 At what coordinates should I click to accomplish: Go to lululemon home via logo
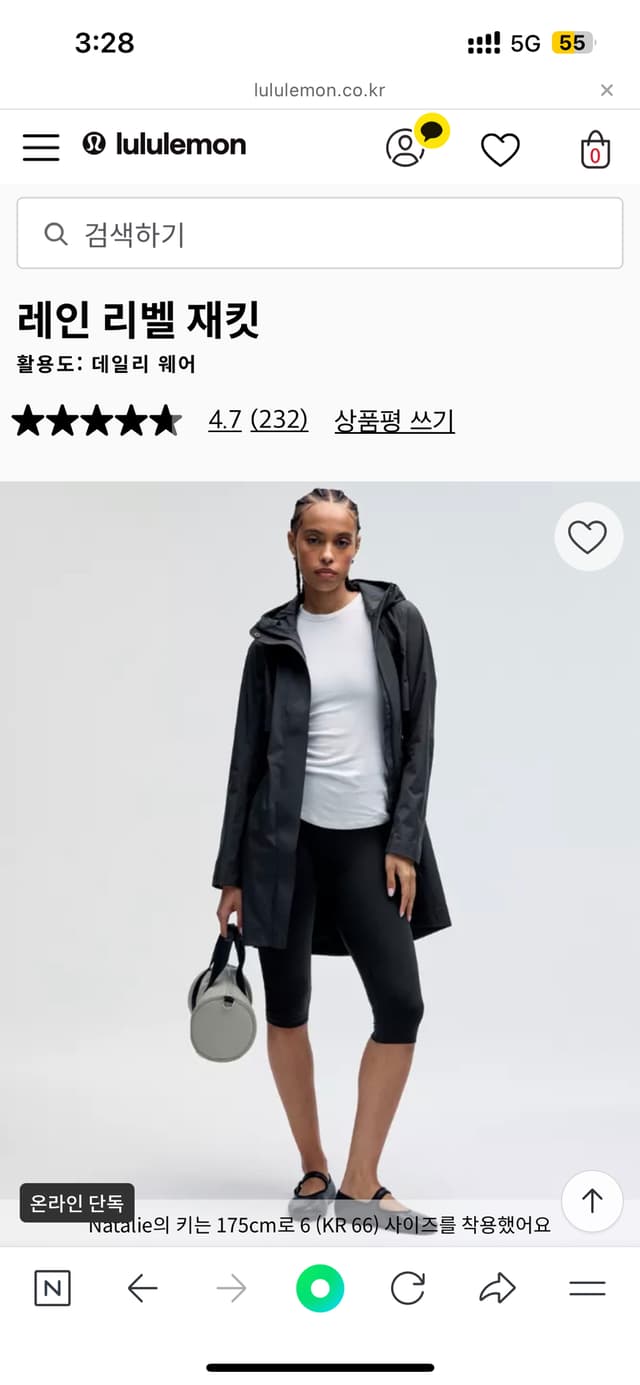click(165, 145)
